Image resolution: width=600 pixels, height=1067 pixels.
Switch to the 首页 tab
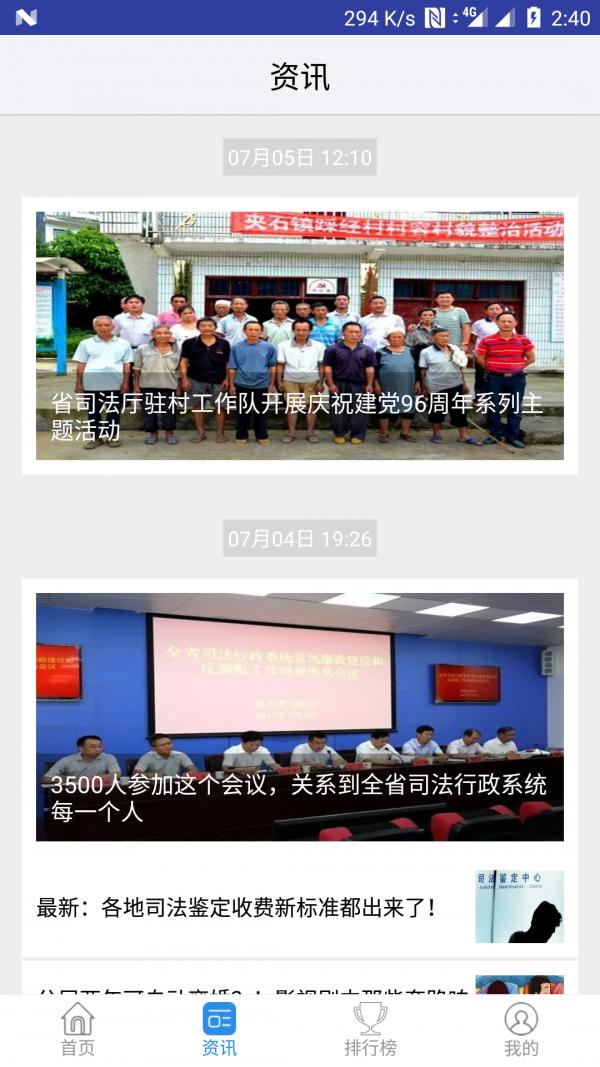78,1030
